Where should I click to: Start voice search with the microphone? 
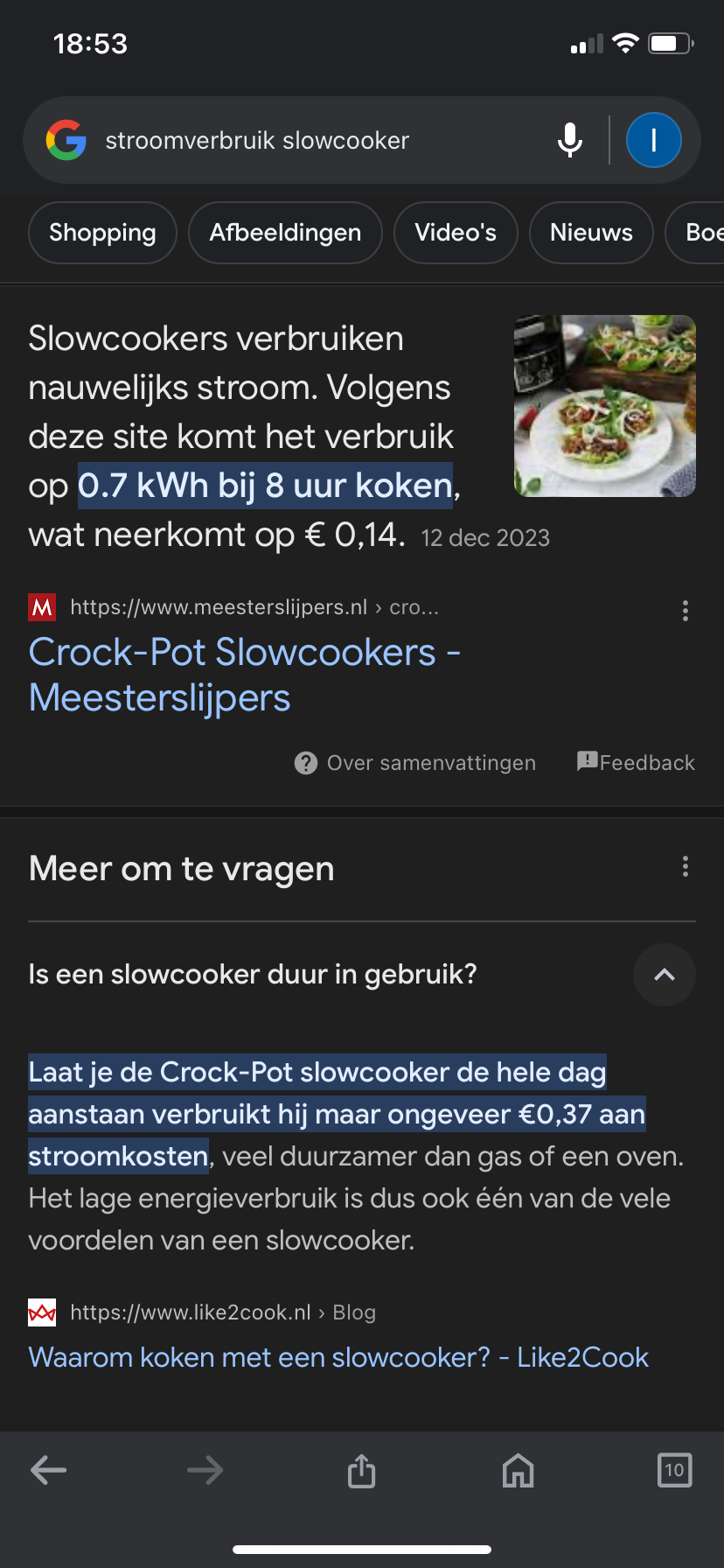570,140
